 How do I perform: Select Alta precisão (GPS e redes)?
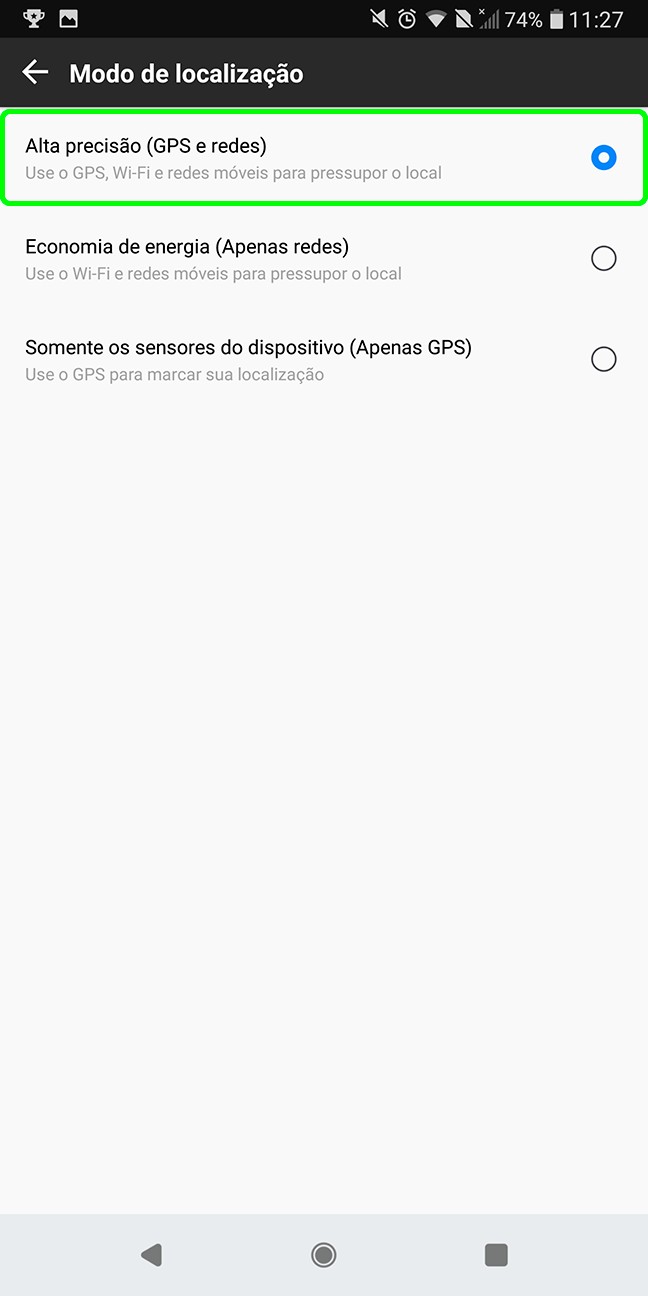324,158
